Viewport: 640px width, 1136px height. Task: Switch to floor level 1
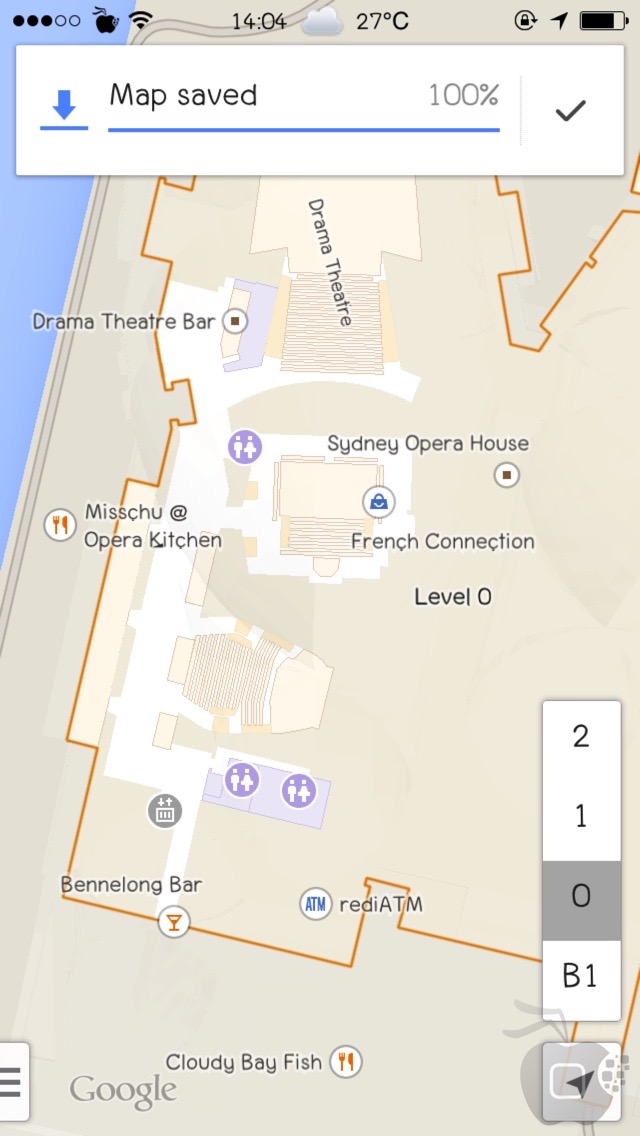tap(581, 816)
